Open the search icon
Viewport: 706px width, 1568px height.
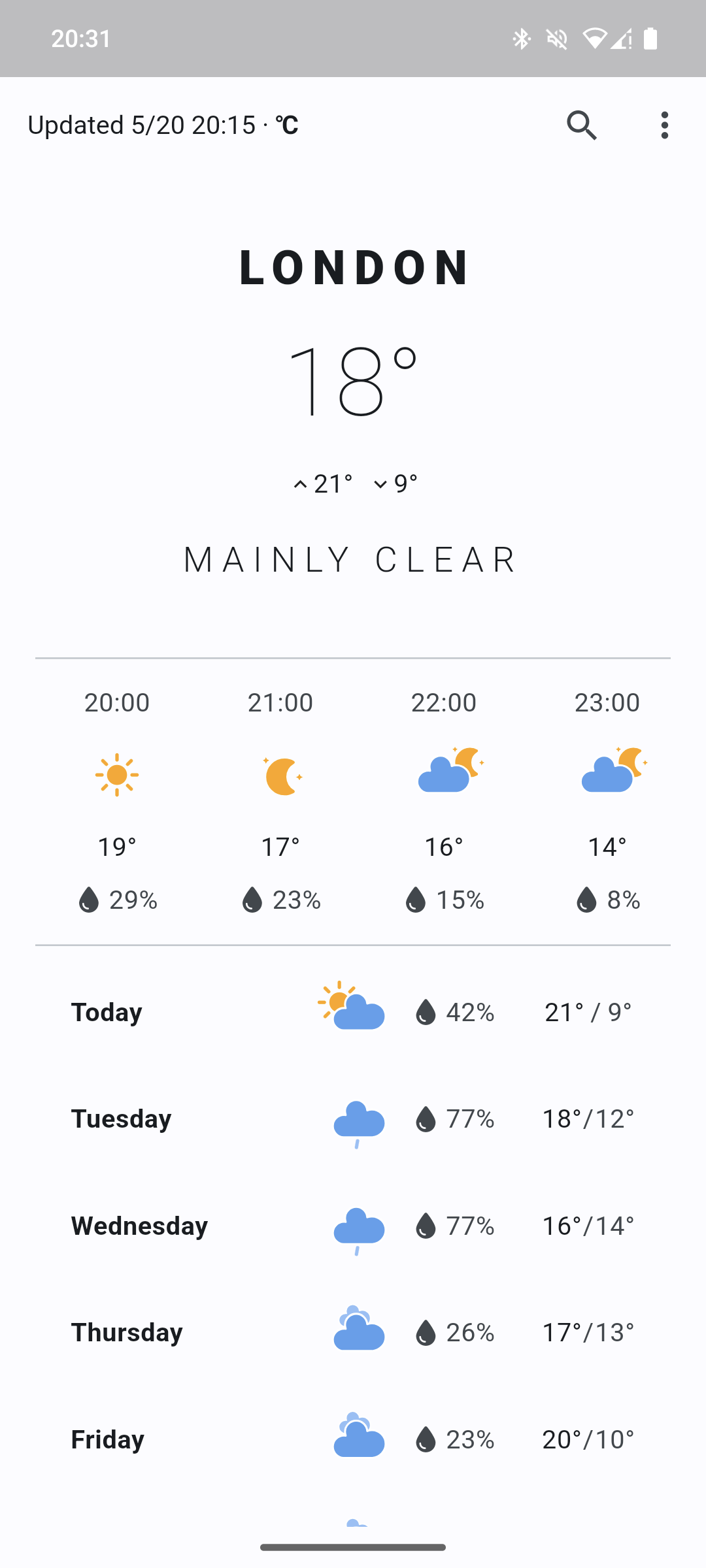pyautogui.click(x=582, y=125)
